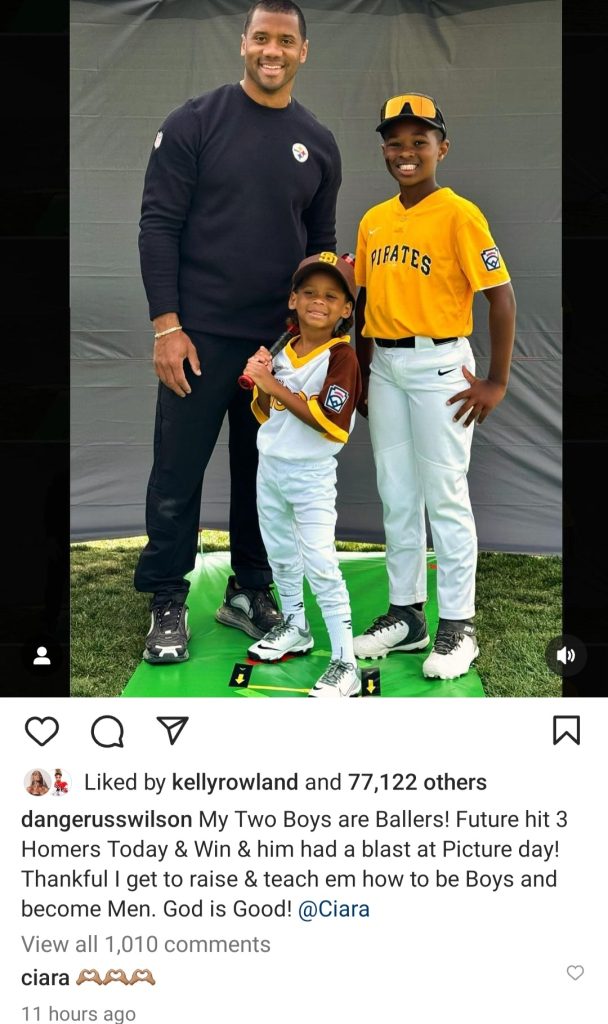Screen dimensions: 608x1024
Task: Like the dangerusswilson post
Action: (41, 732)
